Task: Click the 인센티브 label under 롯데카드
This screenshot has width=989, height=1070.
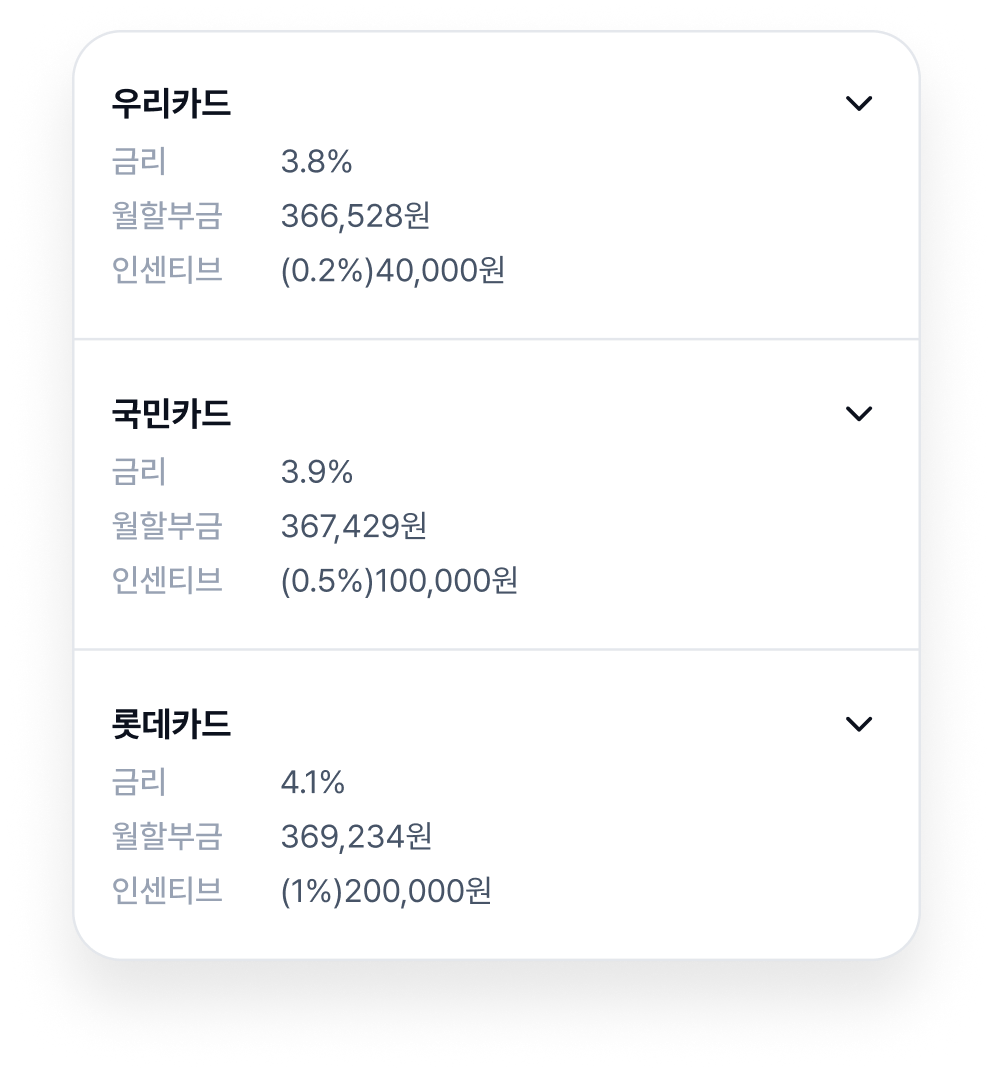Action: tap(168, 890)
